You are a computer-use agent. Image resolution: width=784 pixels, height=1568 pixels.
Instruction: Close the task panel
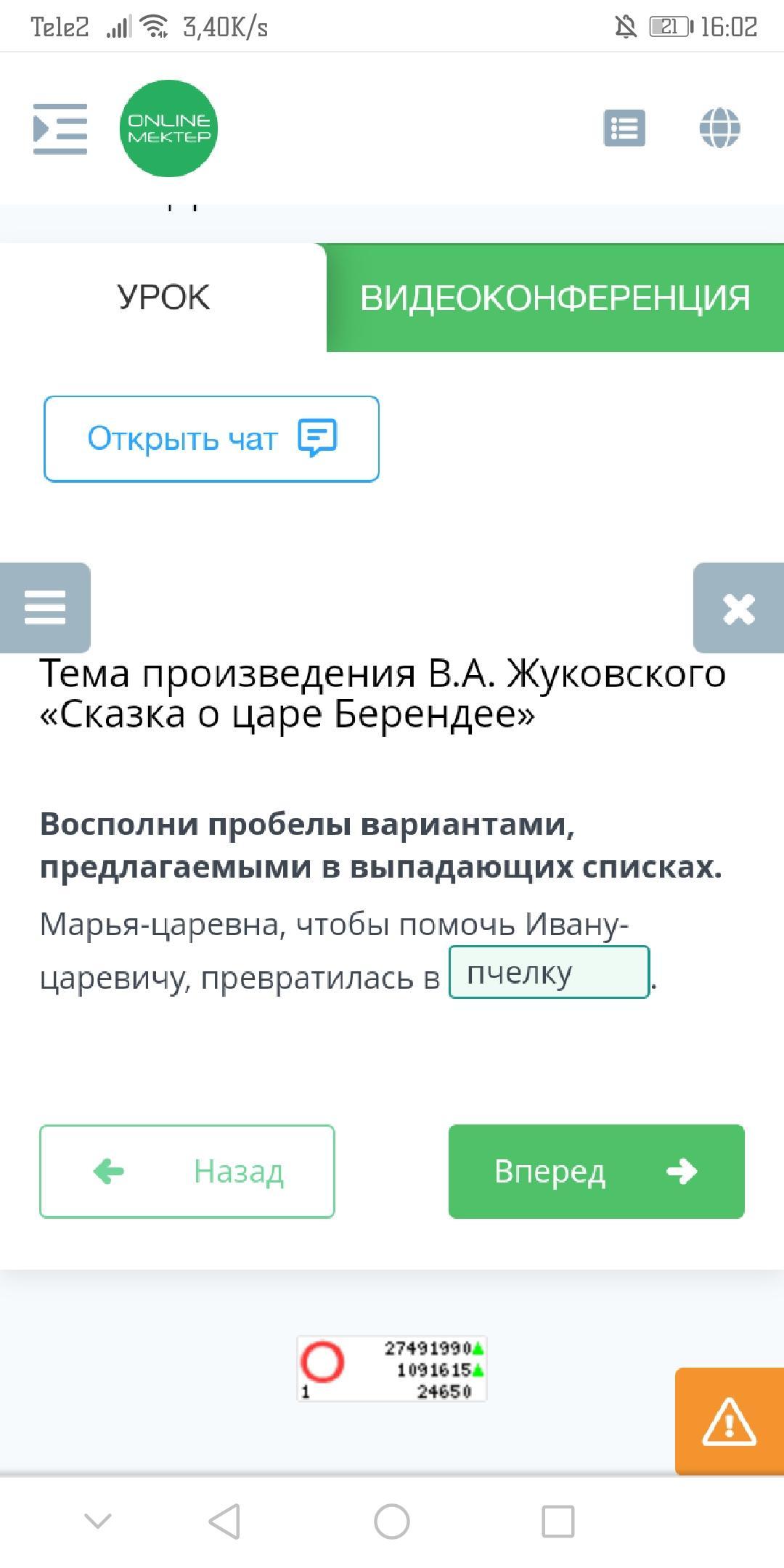738,608
